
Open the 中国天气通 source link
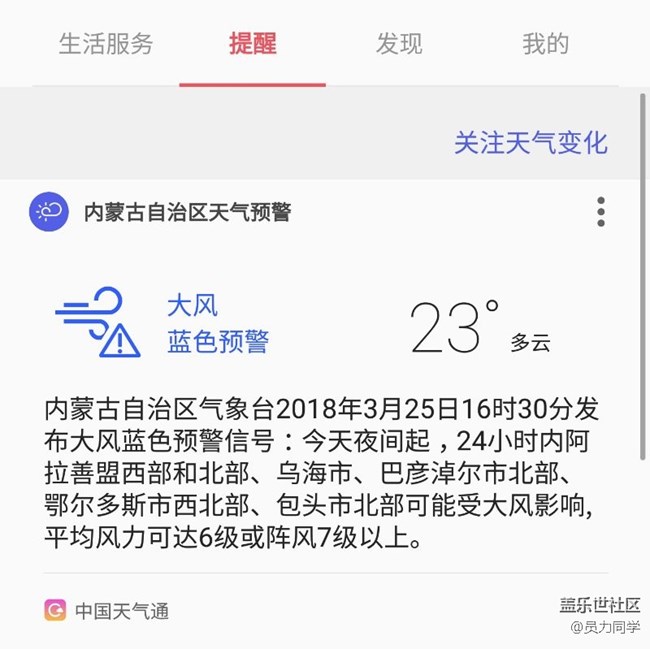pyautogui.click(x=122, y=610)
